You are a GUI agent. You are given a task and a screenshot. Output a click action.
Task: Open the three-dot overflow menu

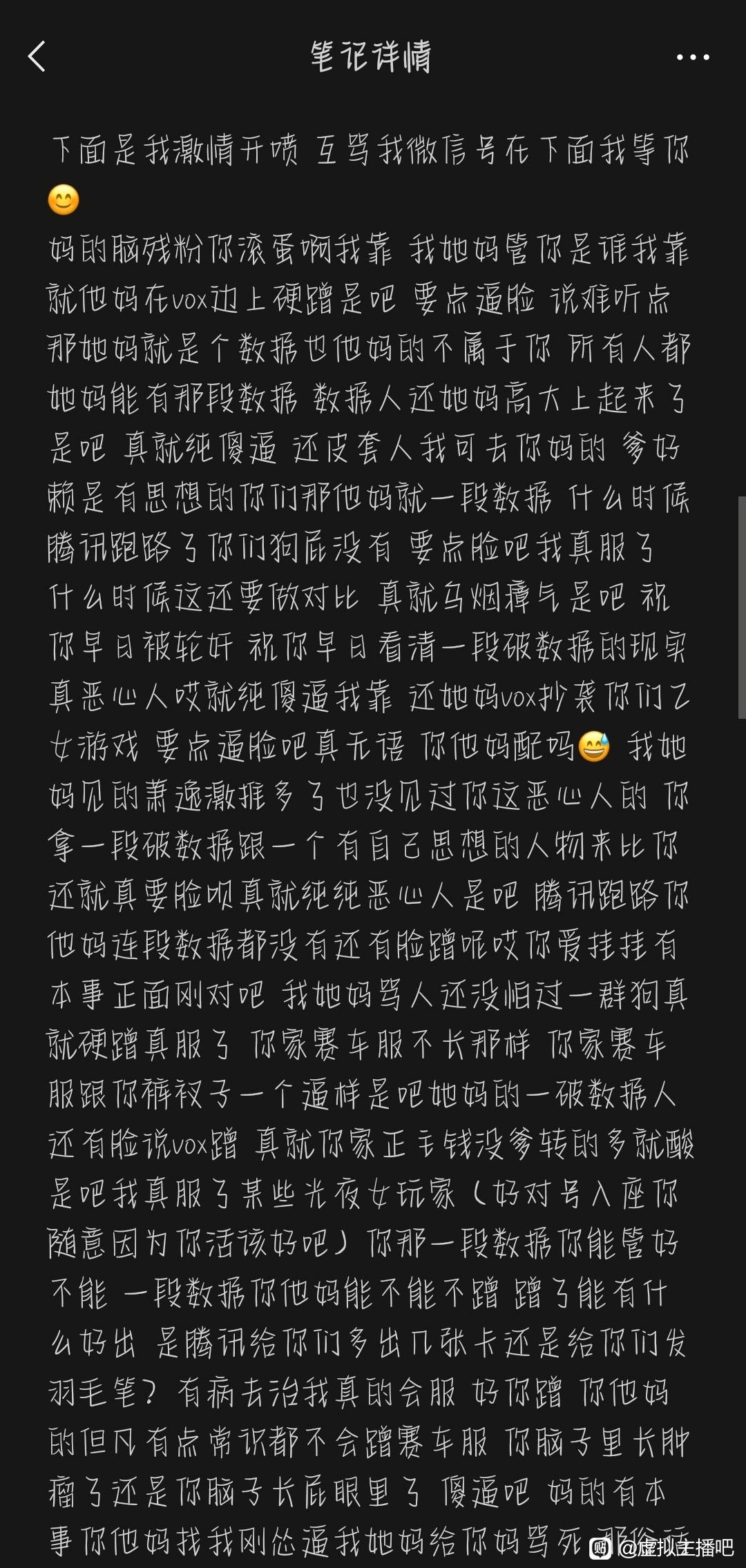[692, 57]
